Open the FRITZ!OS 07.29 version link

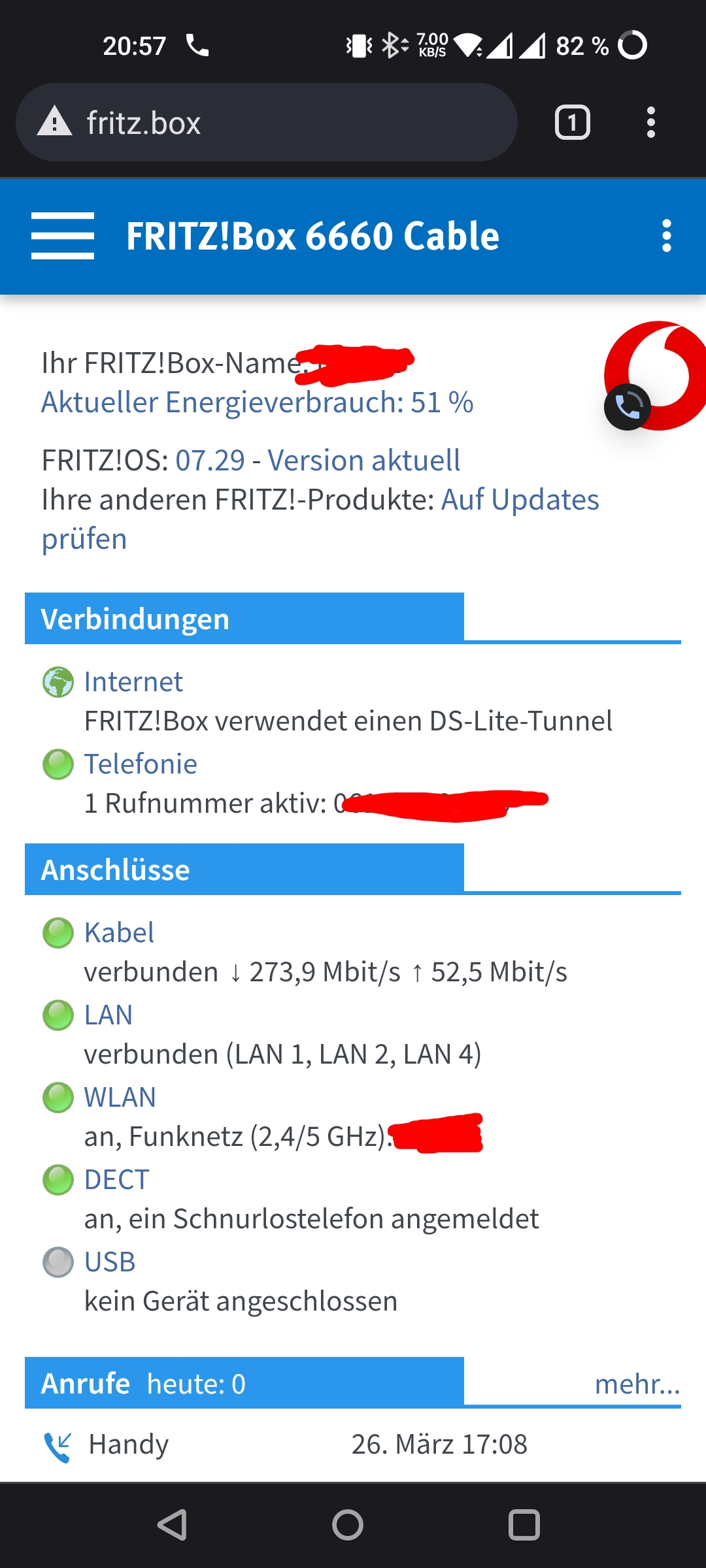[210, 461]
